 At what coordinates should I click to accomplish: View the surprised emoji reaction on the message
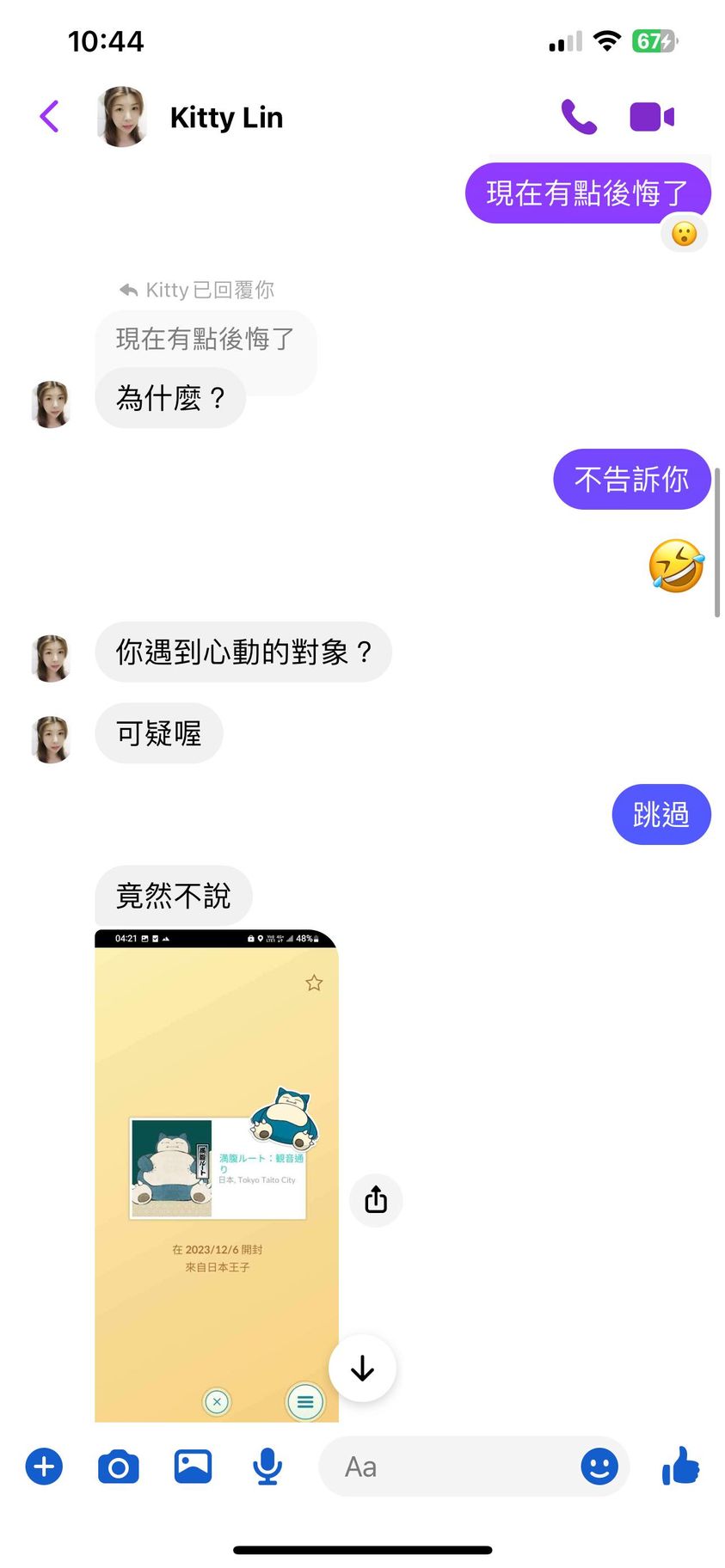click(684, 234)
